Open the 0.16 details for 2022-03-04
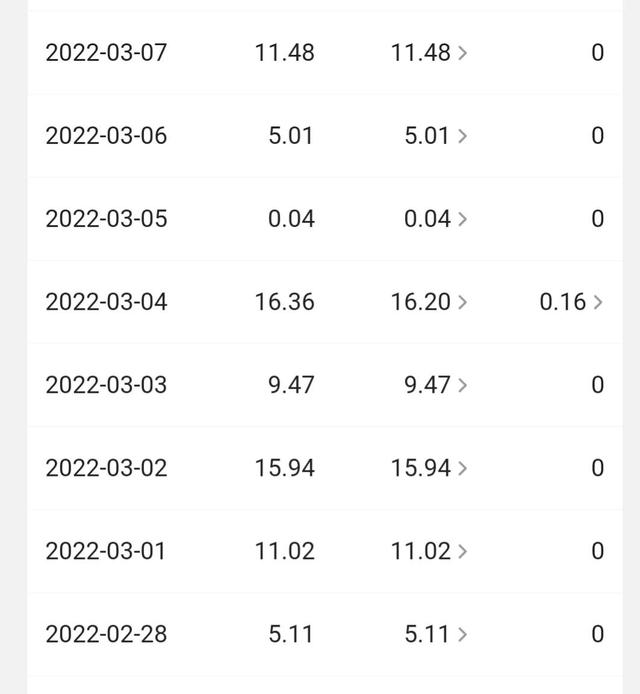The height and width of the screenshot is (694, 640). pyautogui.click(x=571, y=302)
